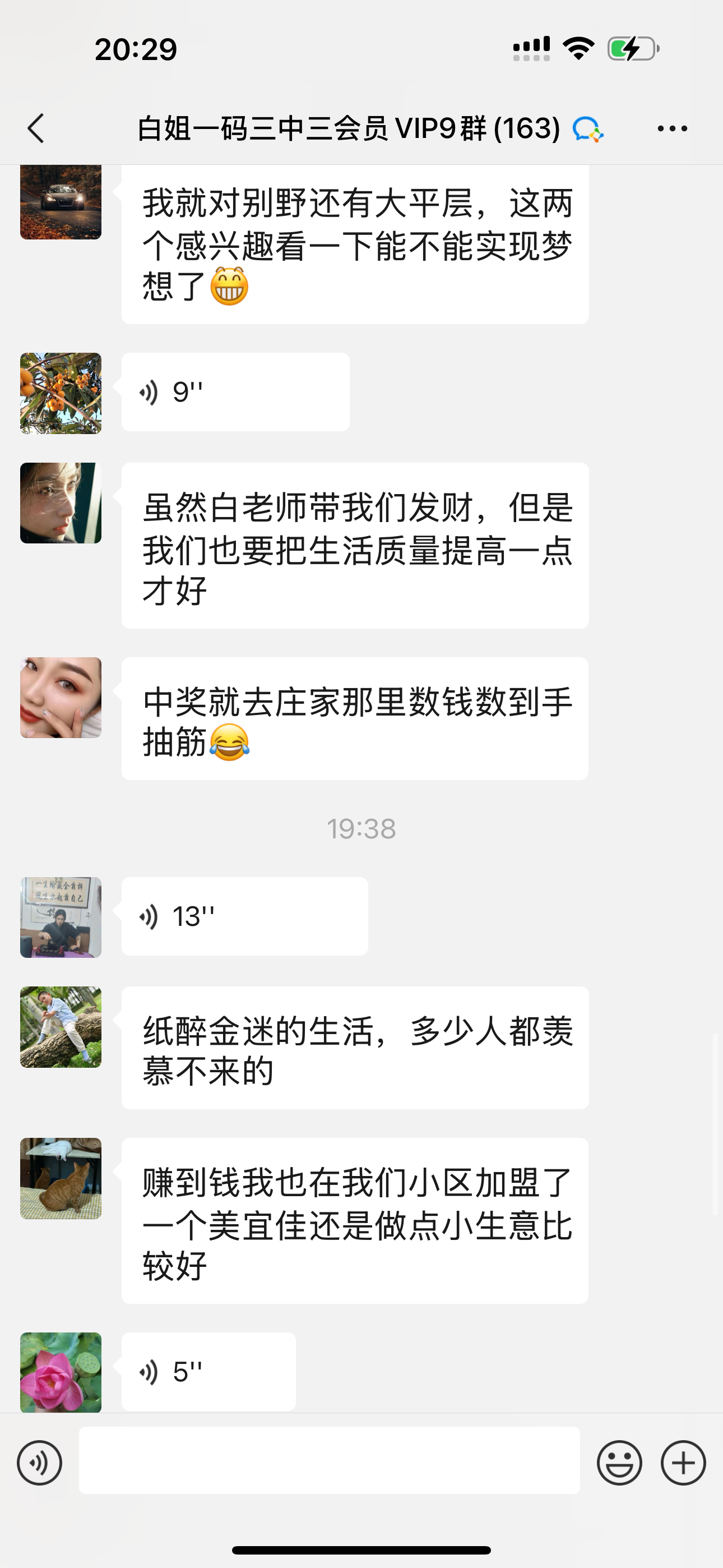This screenshot has width=723, height=1568.
Task: View the pink lotus avatar's profile
Action: [x=61, y=1372]
